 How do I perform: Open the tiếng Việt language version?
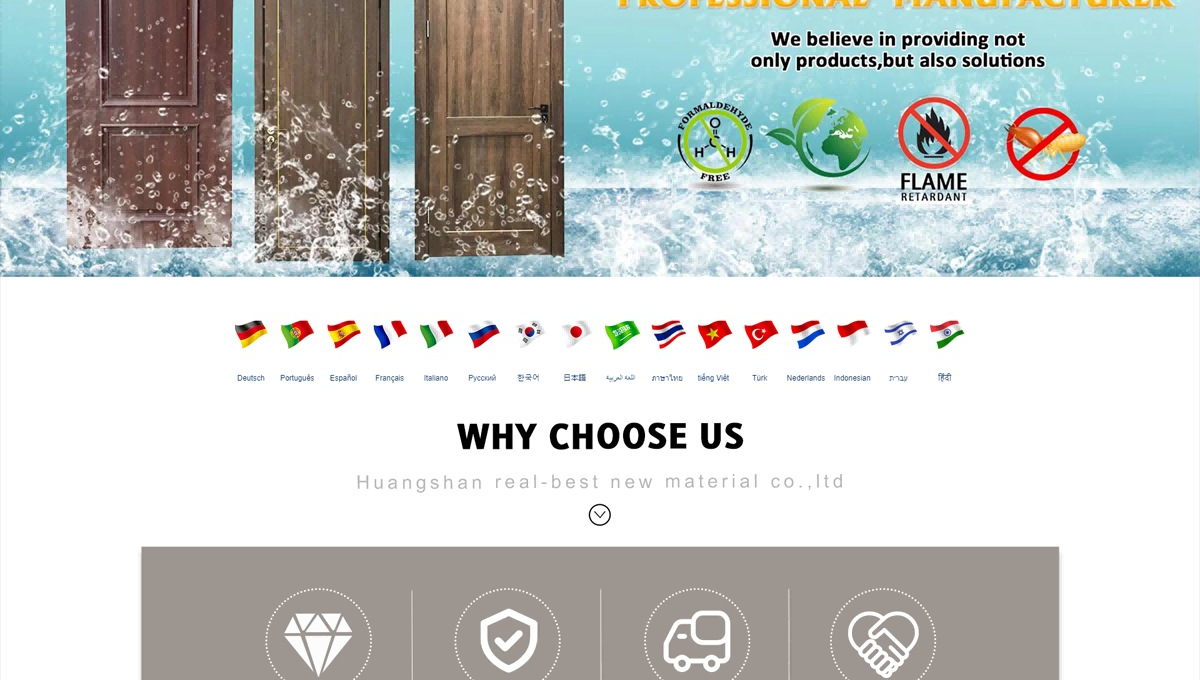[714, 334]
